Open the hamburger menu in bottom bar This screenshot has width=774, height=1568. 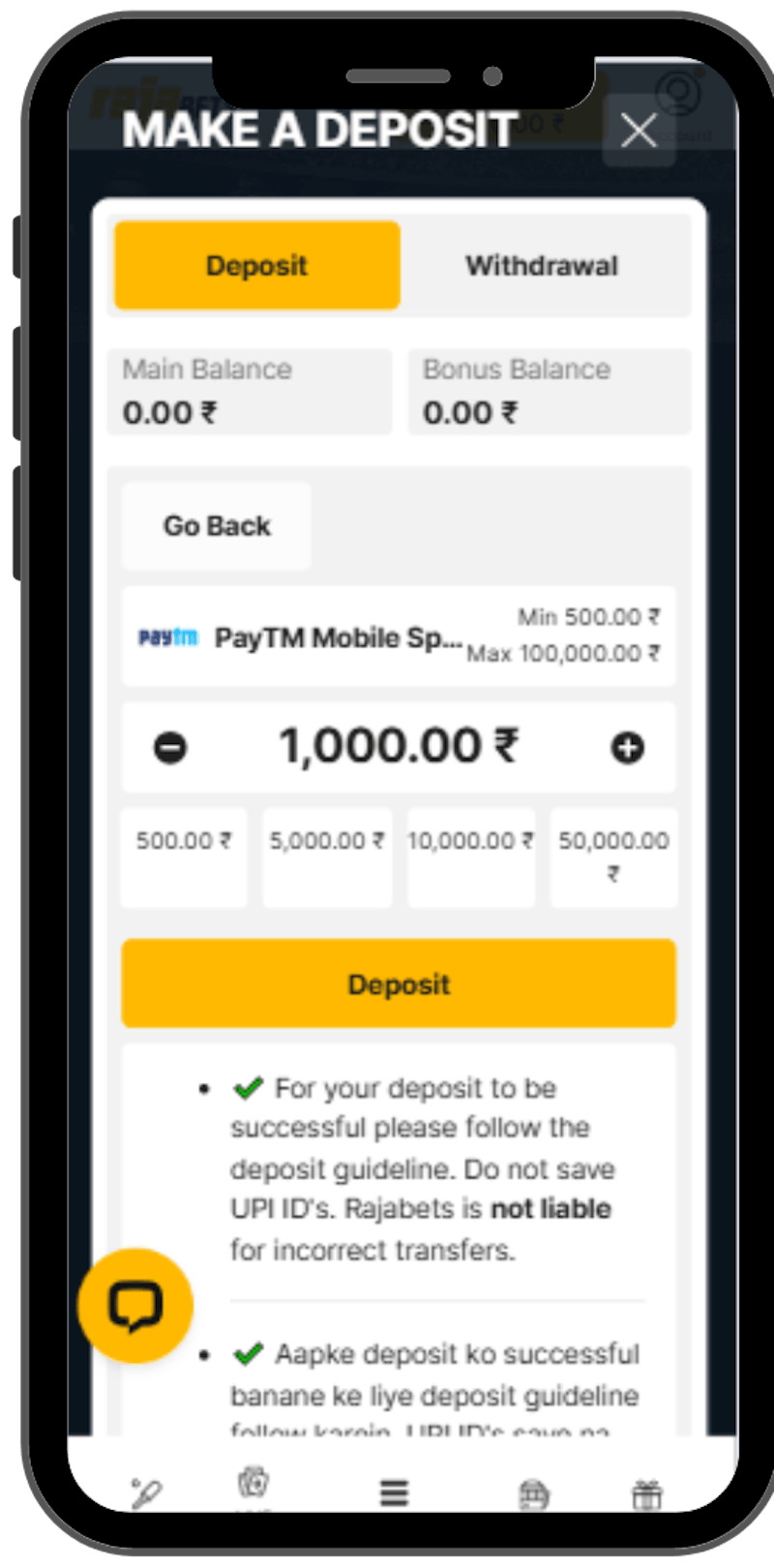point(394,1493)
